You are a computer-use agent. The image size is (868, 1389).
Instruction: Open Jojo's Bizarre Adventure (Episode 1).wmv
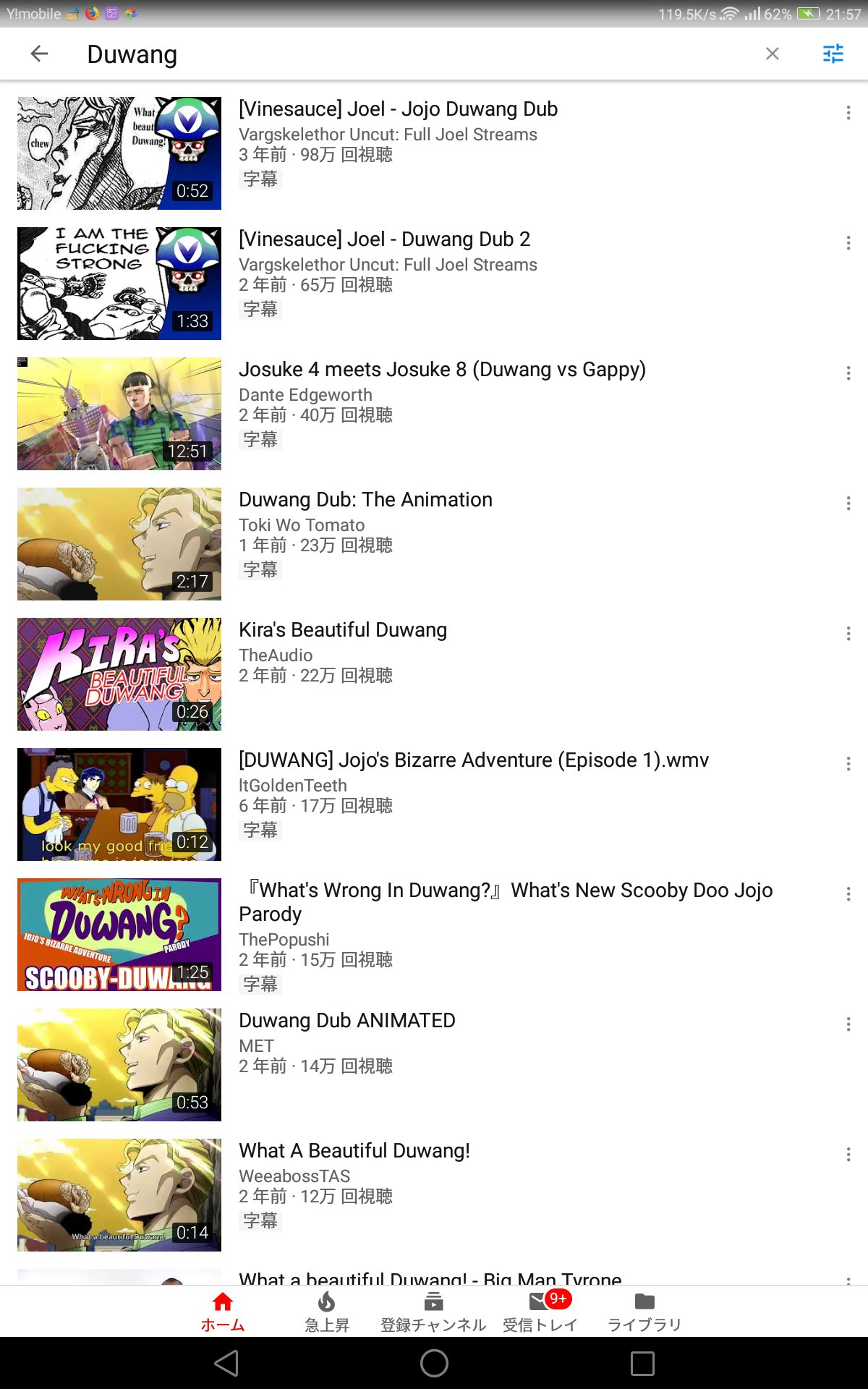pyautogui.click(x=119, y=804)
